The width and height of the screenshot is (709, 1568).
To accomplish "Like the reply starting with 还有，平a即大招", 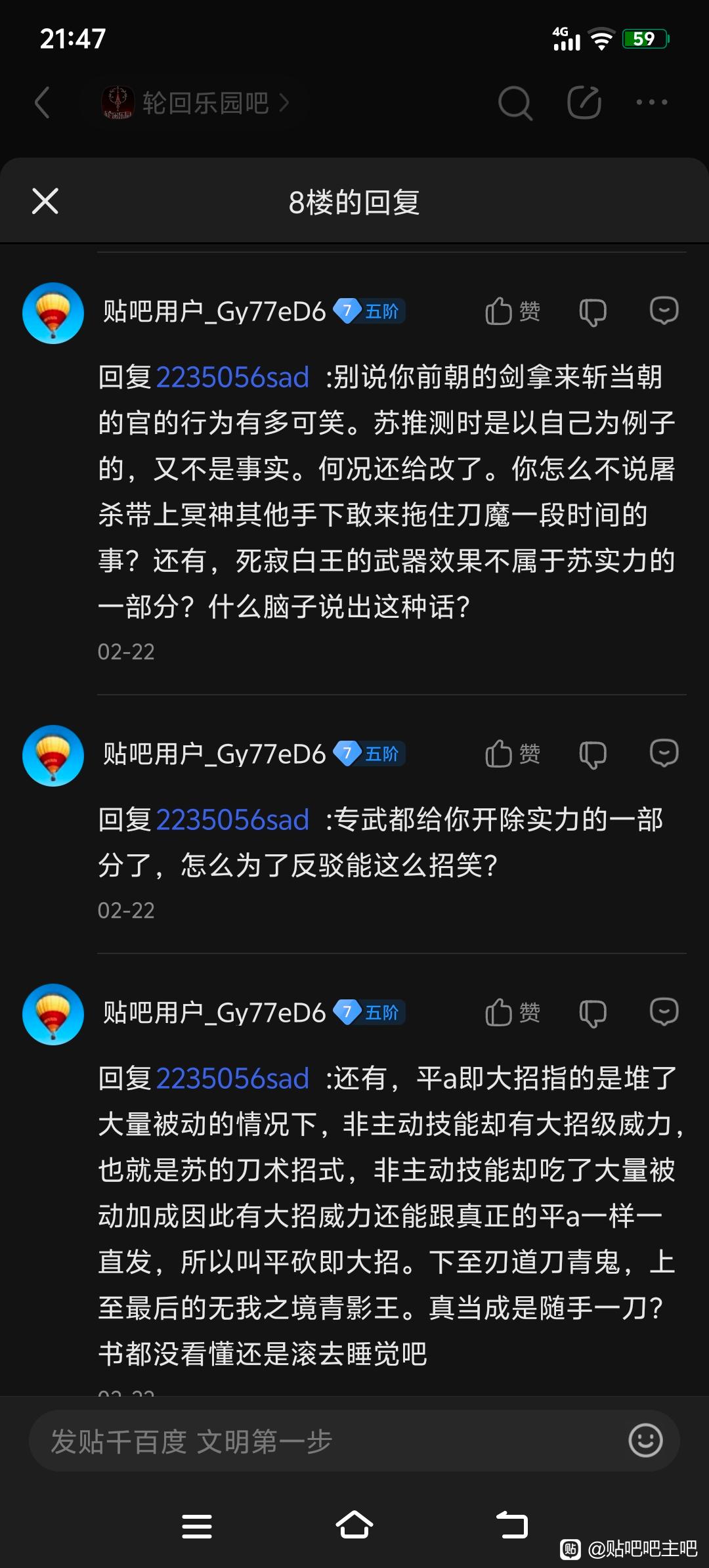I will (512, 1013).
